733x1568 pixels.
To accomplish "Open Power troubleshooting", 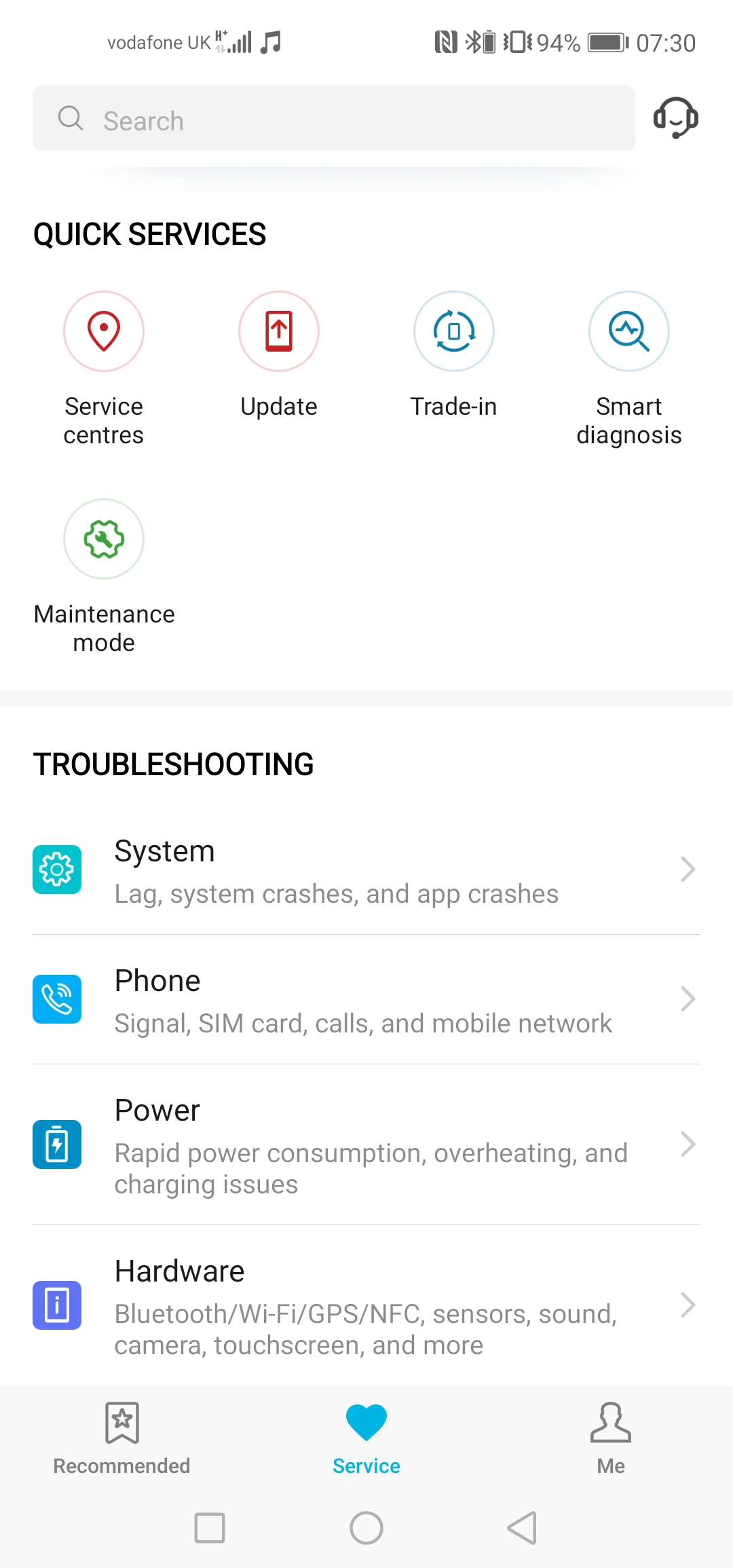I will 366,1145.
